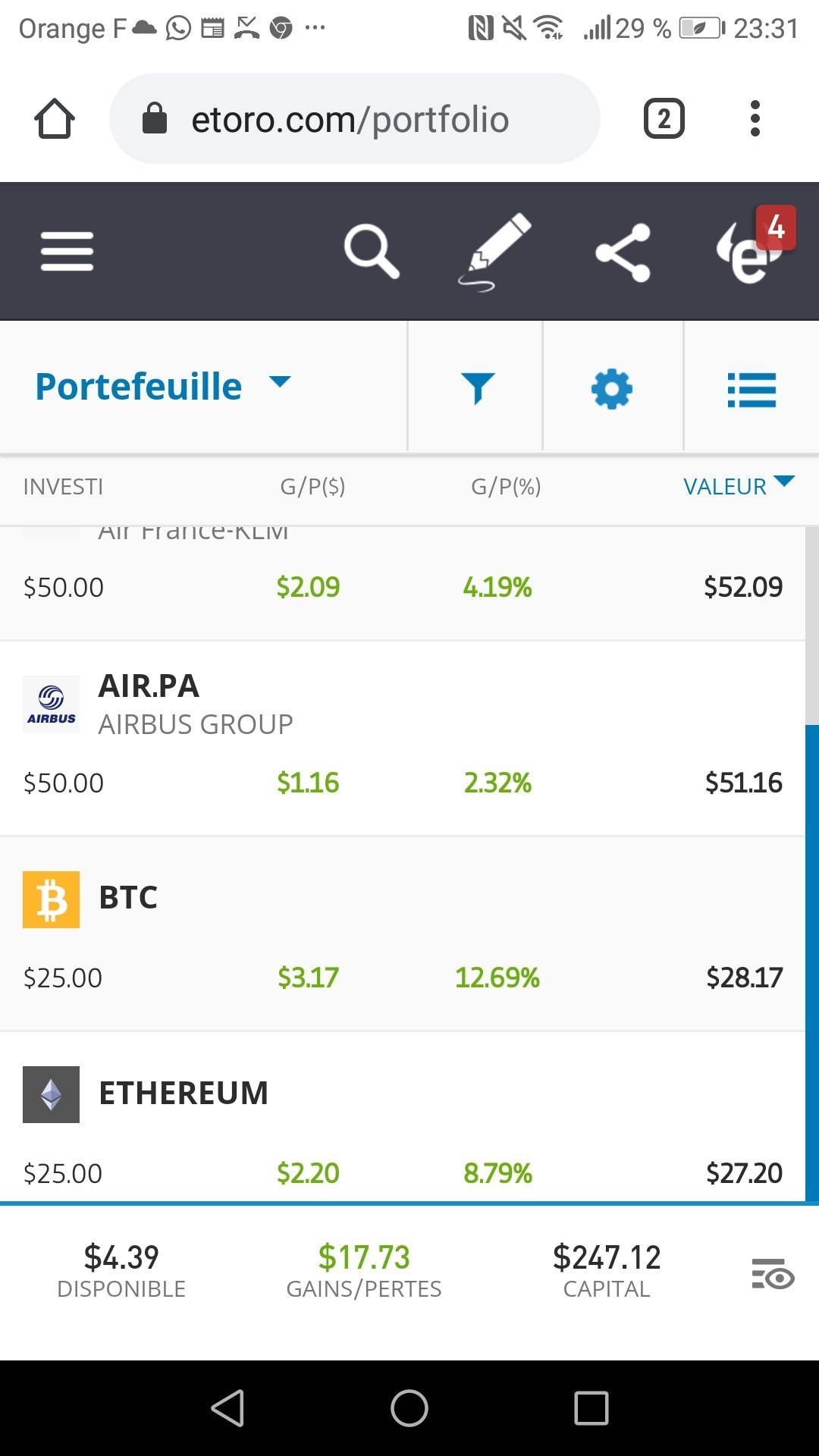Open the Air France-KLM position

coord(403,582)
